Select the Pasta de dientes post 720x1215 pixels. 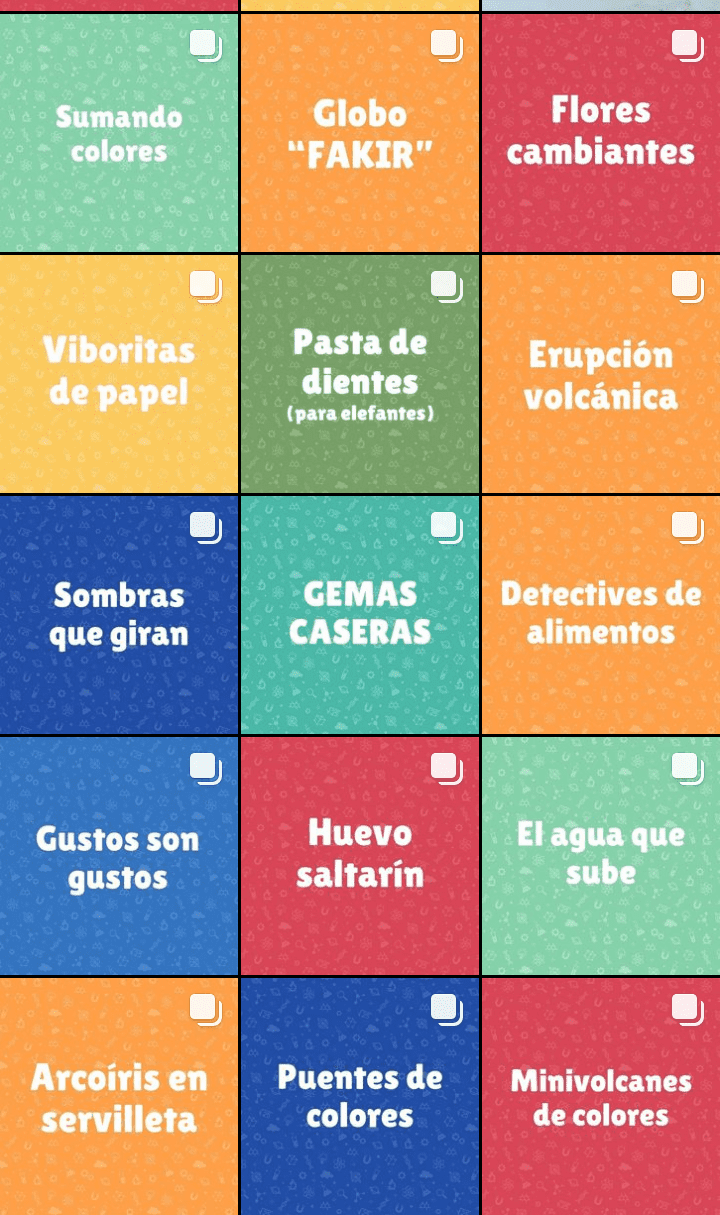(360, 374)
